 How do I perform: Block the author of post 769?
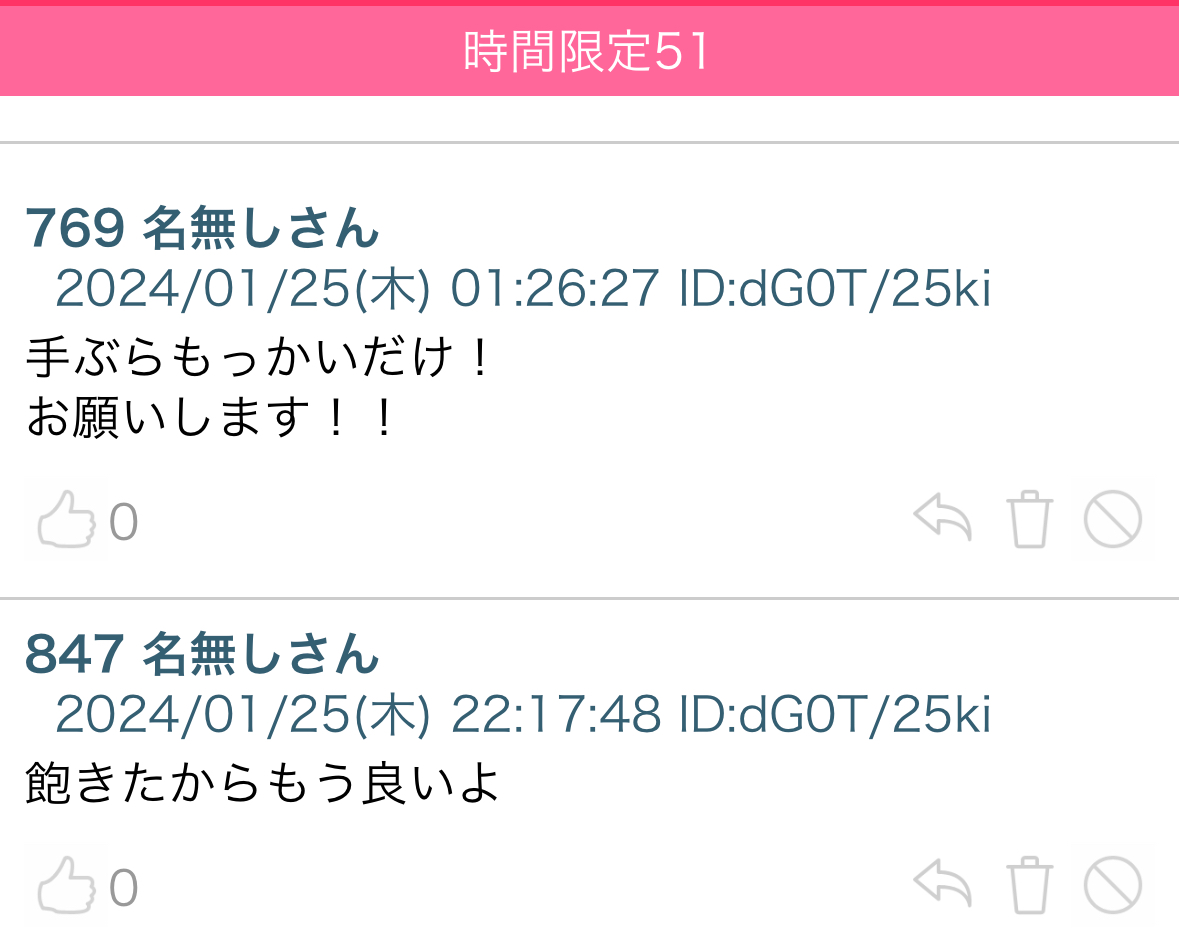click(1112, 520)
